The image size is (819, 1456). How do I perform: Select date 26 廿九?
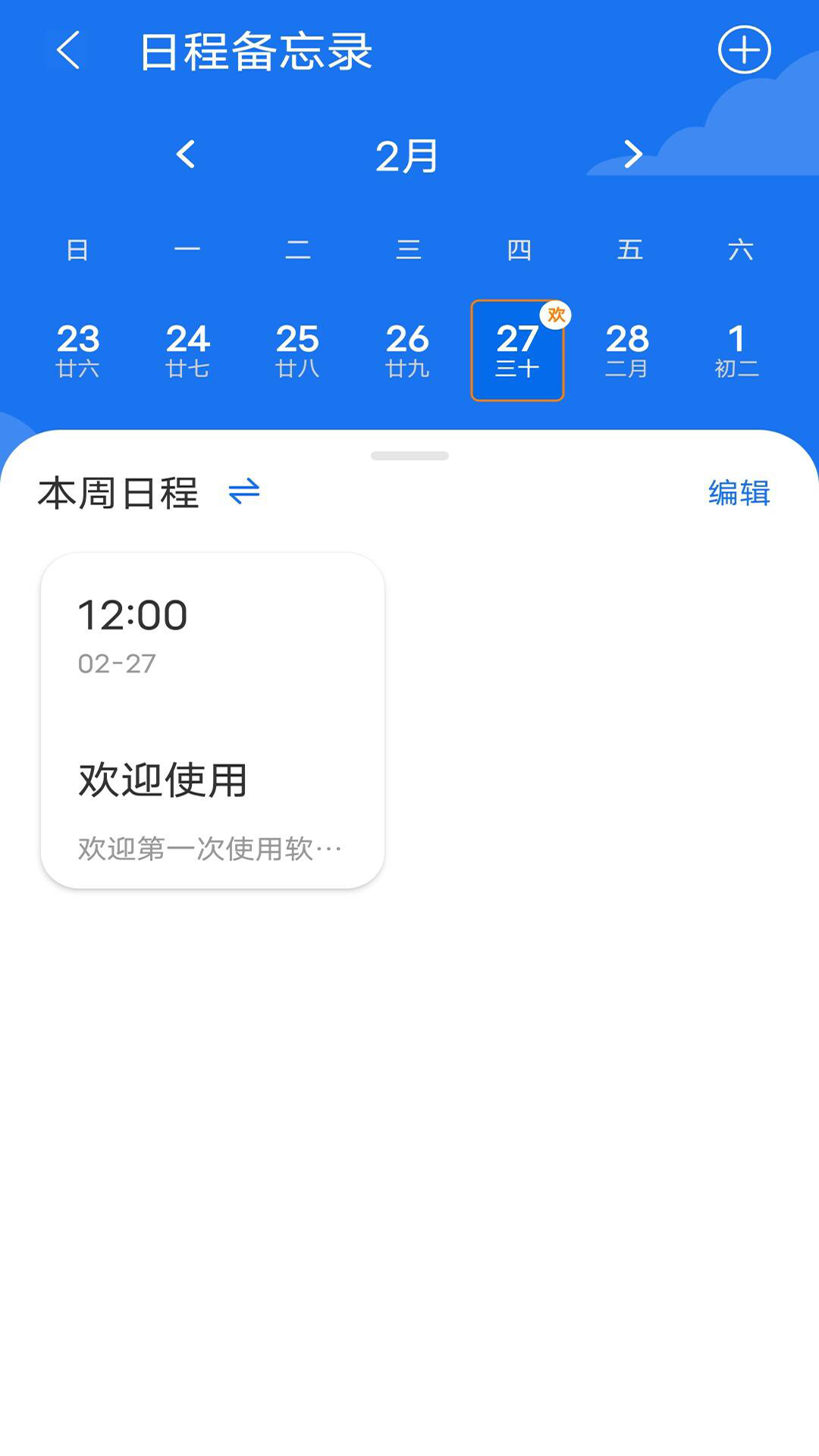click(x=407, y=350)
